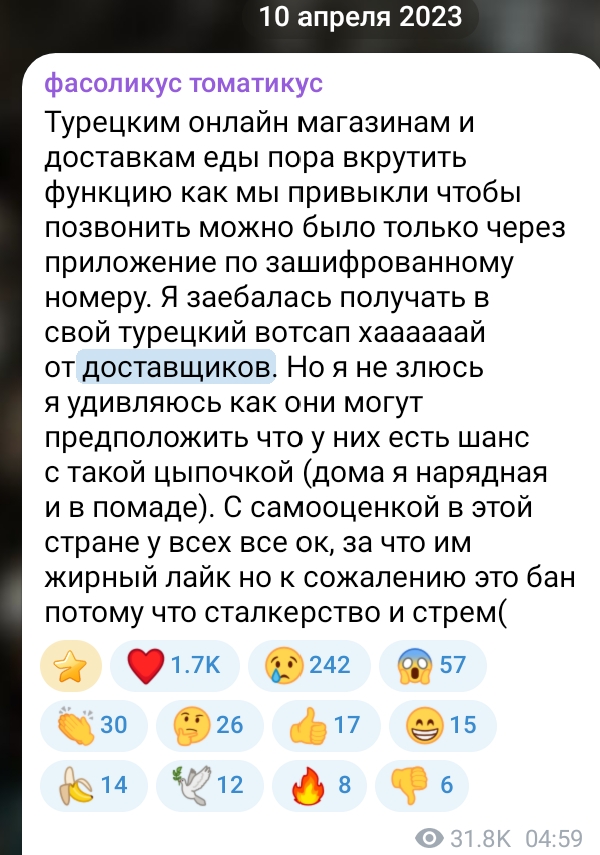
Task: Tap the dove reaction with 12
Action: (x=209, y=786)
